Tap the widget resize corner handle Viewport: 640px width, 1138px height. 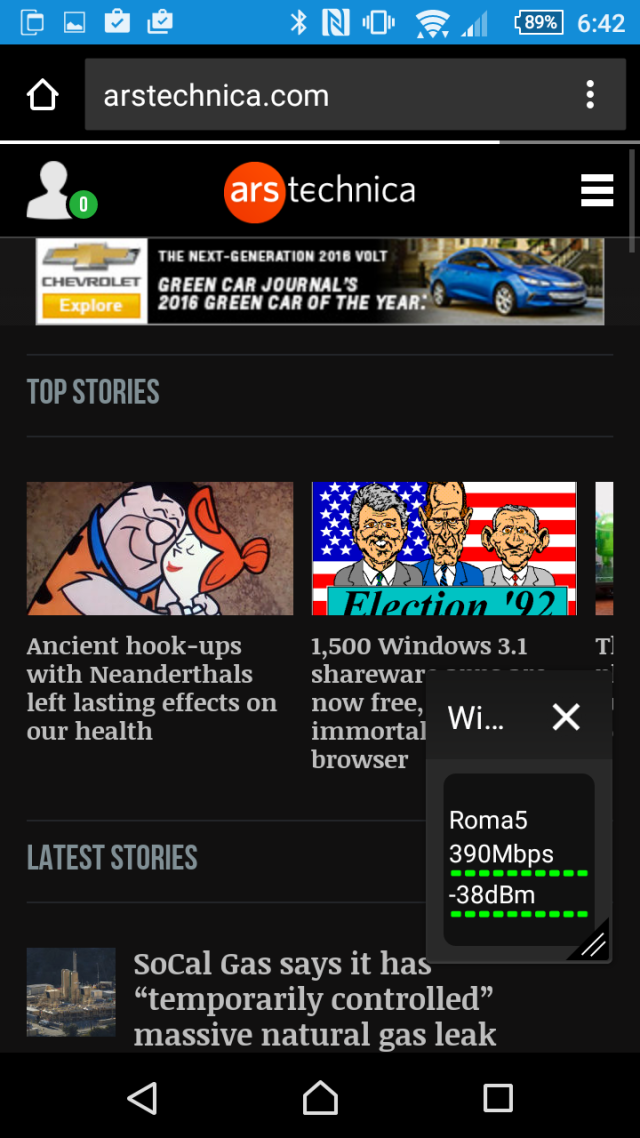pos(592,943)
